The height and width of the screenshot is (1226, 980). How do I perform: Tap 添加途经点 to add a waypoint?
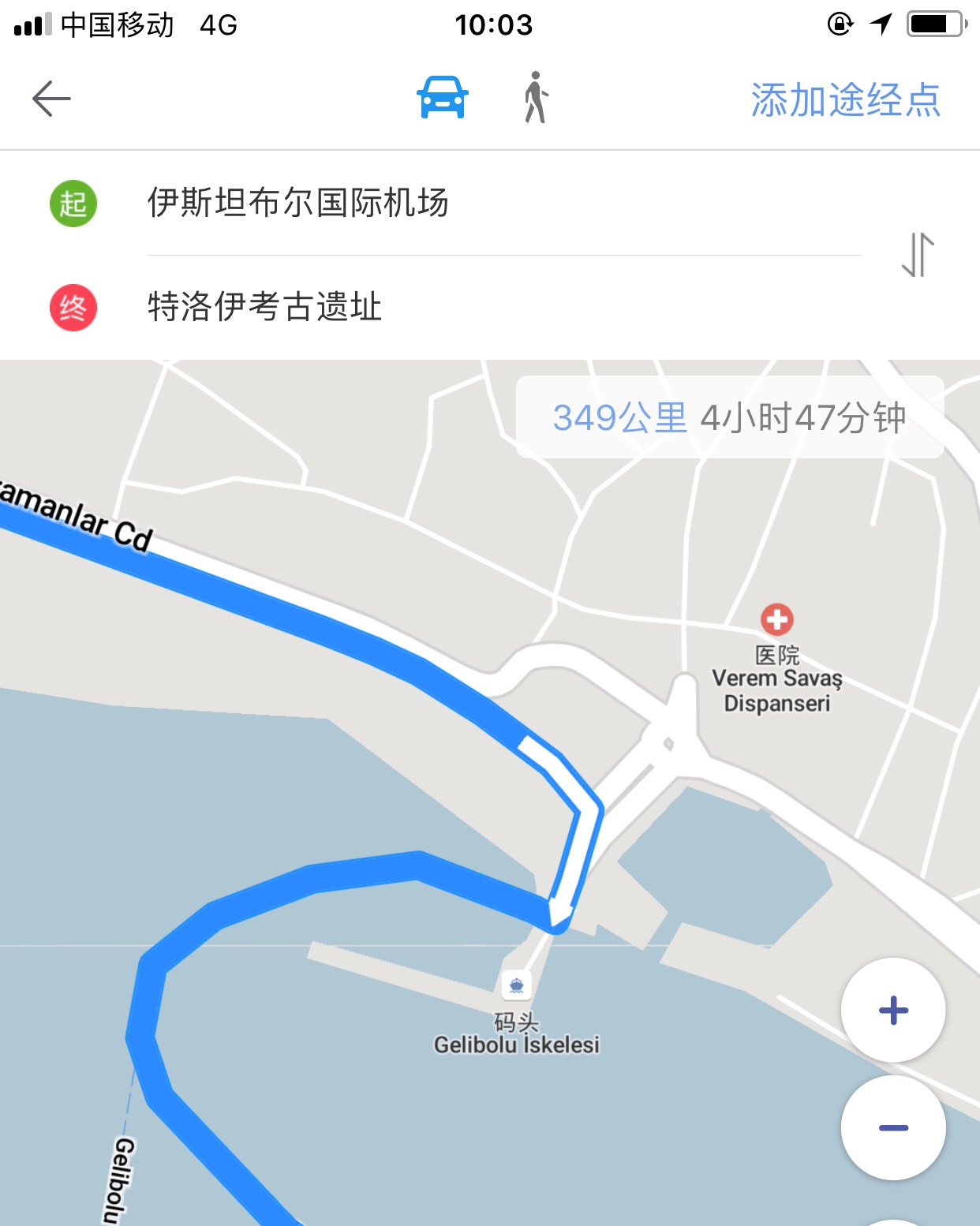(845, 100)
